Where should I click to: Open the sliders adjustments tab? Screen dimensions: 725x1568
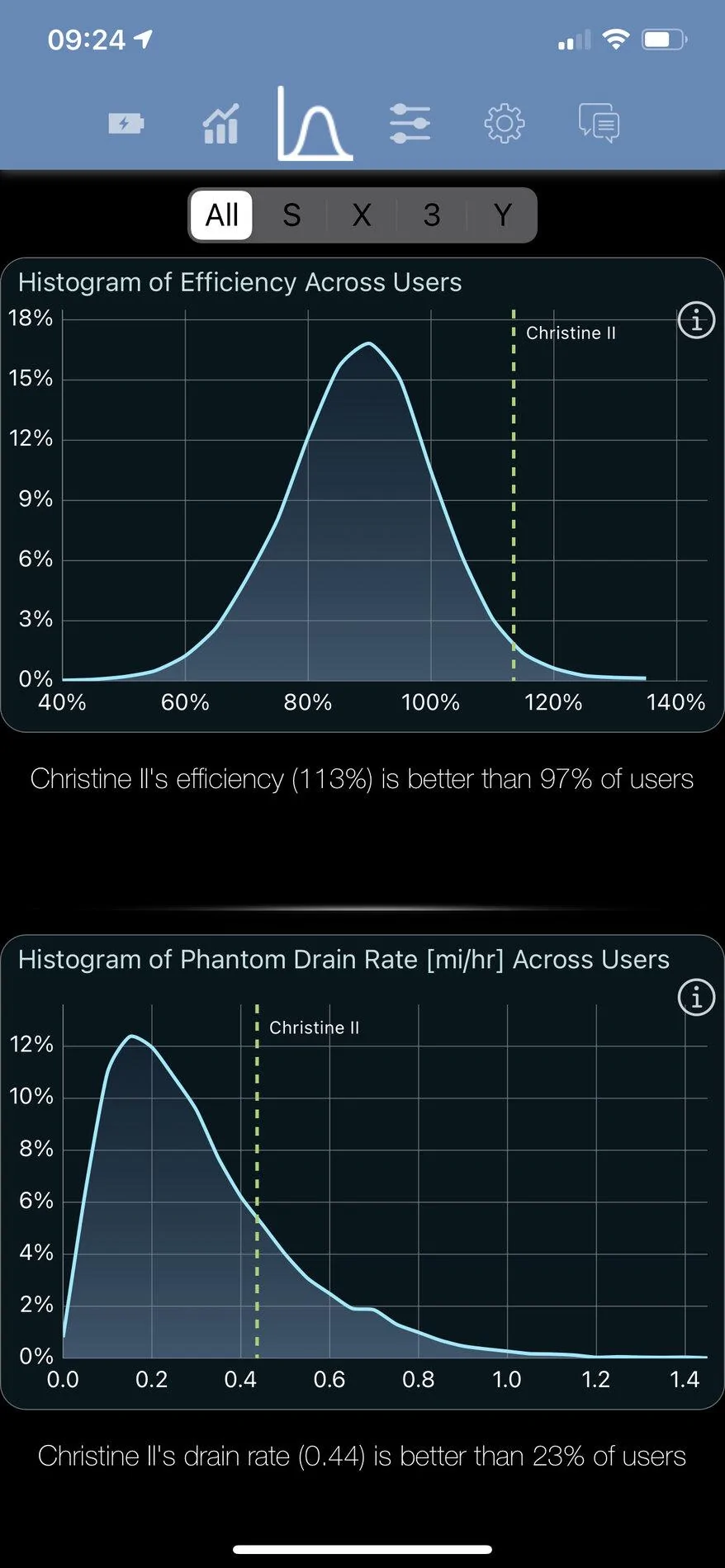click(410, 124)
